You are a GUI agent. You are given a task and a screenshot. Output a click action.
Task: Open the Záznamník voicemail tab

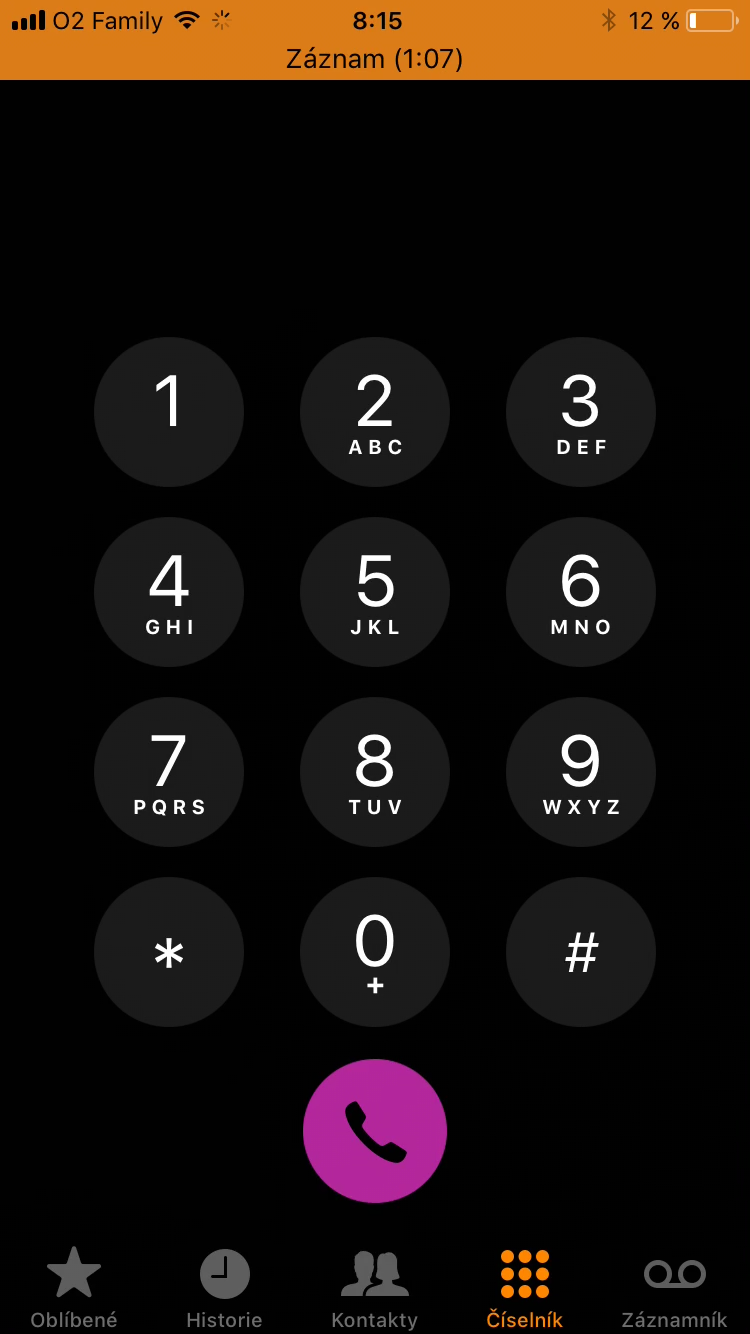pyautogui.click(x=675, y=1288)
